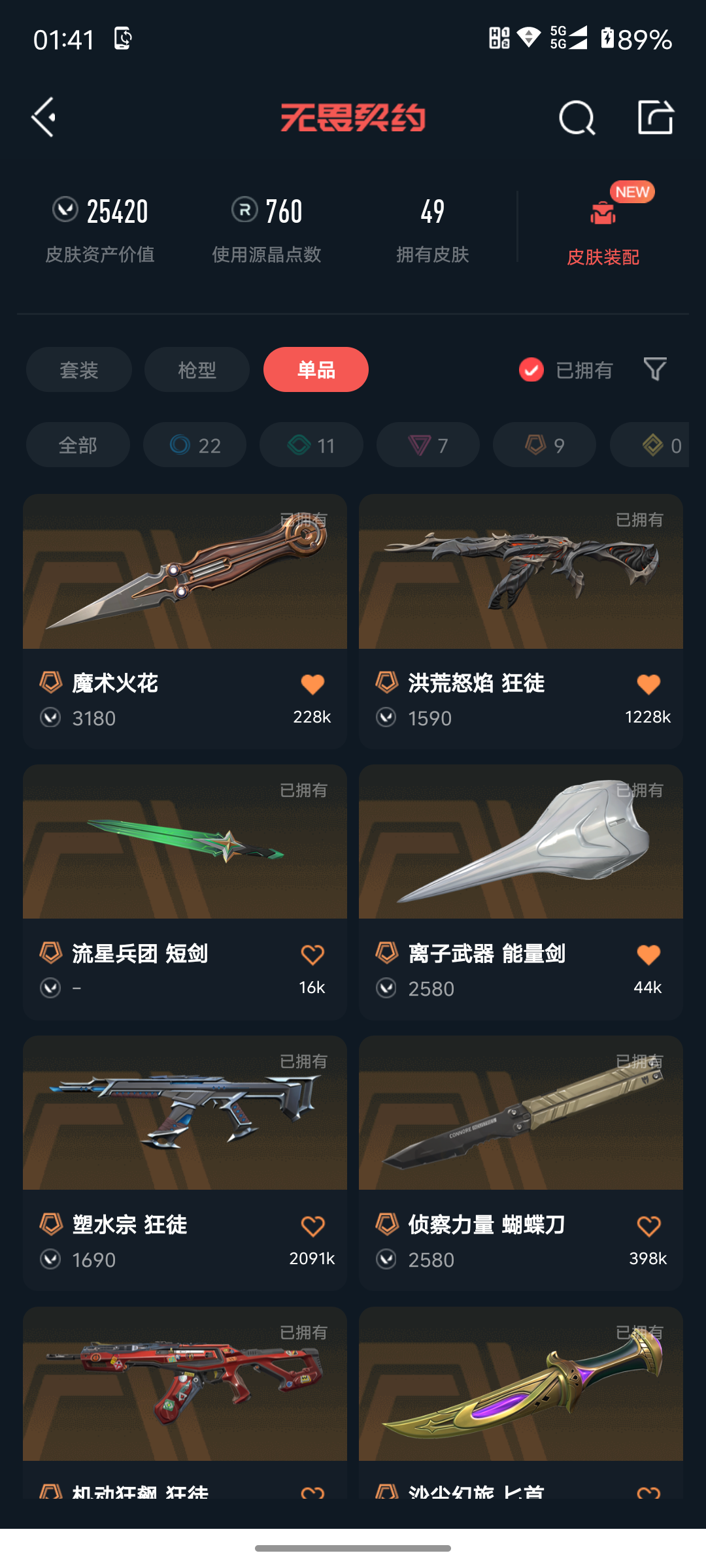Like the 流星兵团 短剑 skin
This screenshot has height=1568, width=706.
(x=312, y=955)
